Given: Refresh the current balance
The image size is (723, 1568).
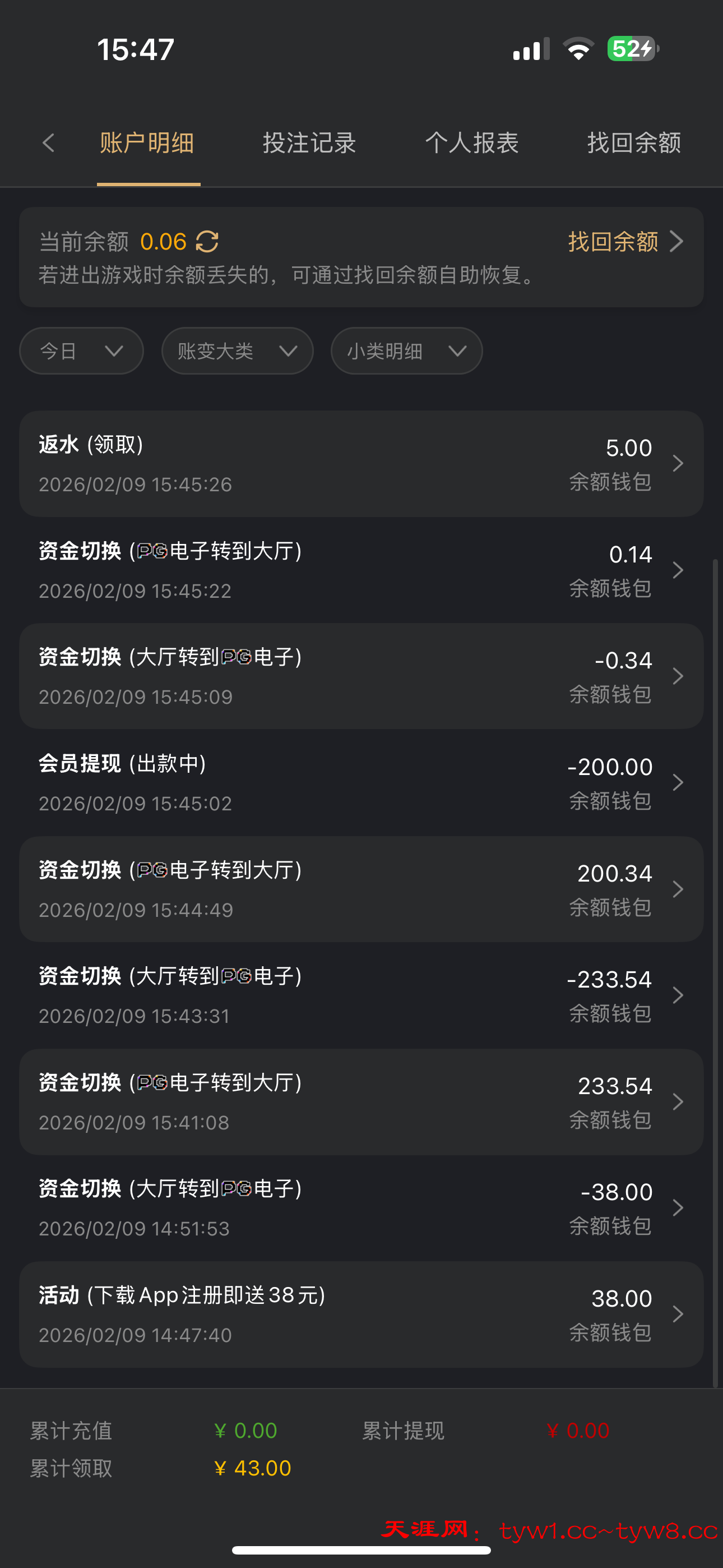Looking at the screenshot, I should click(207, 242).
